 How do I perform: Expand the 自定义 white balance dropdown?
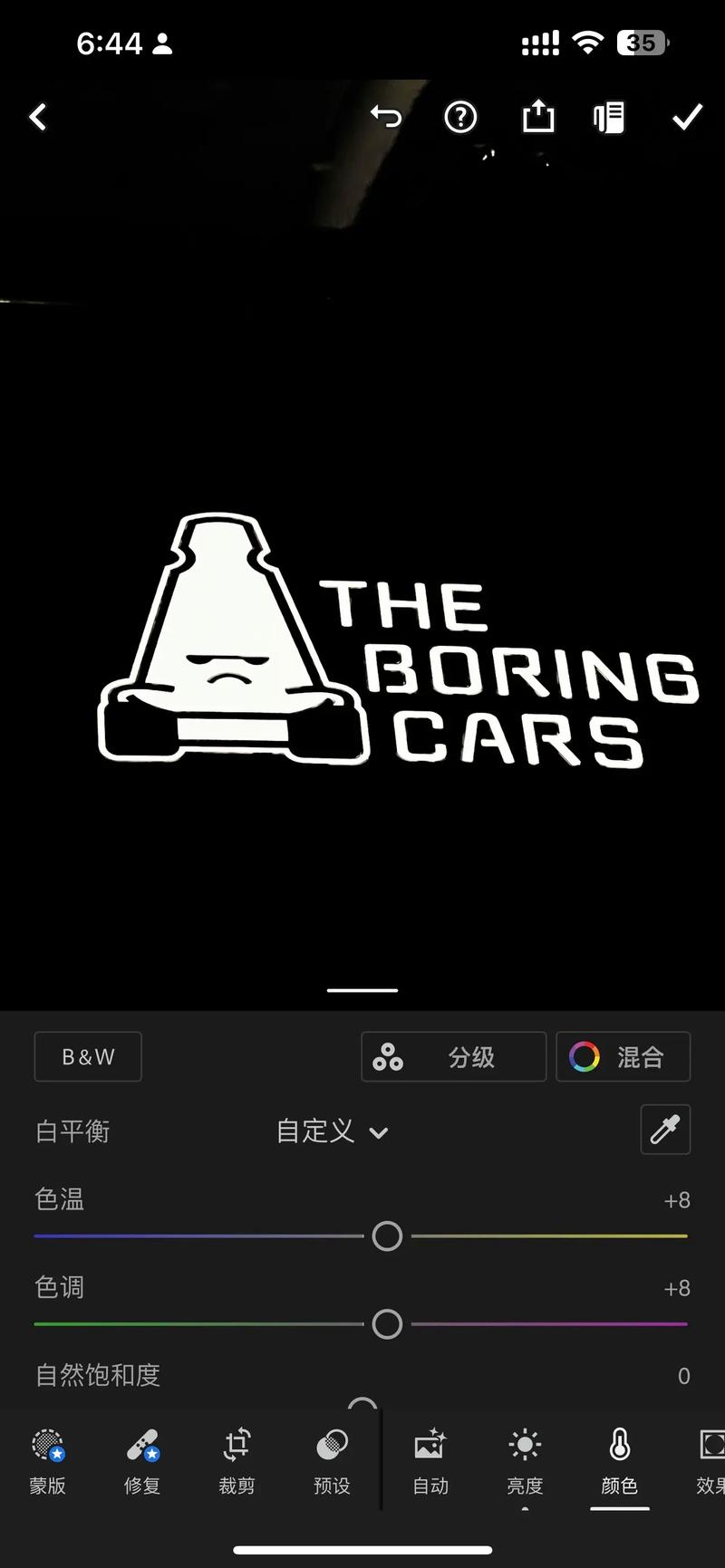(x=333, y=1131)
